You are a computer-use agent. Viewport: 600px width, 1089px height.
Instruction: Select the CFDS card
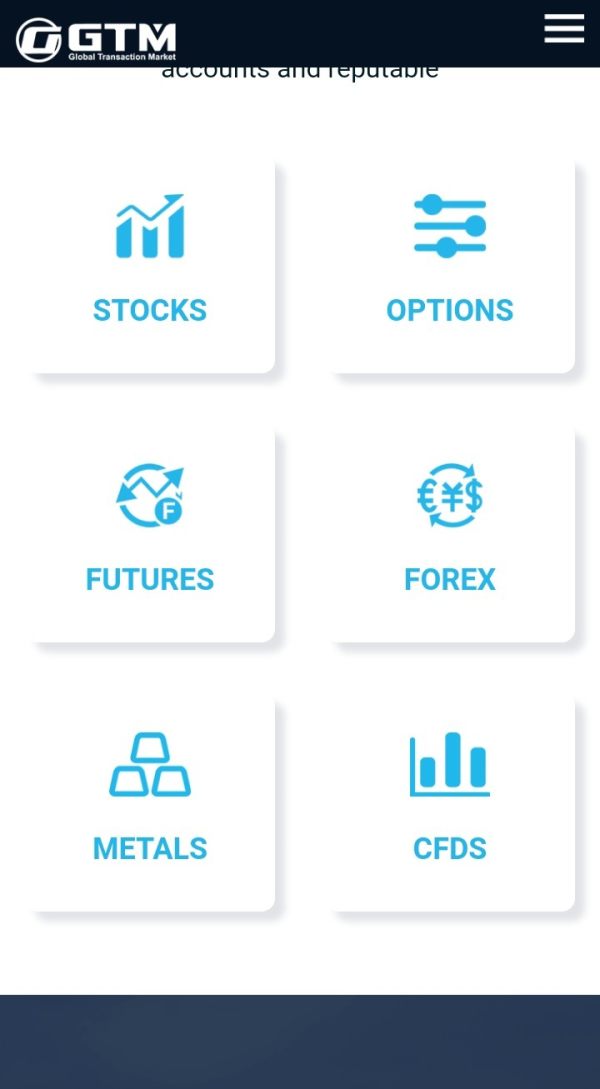pos(450,805)
